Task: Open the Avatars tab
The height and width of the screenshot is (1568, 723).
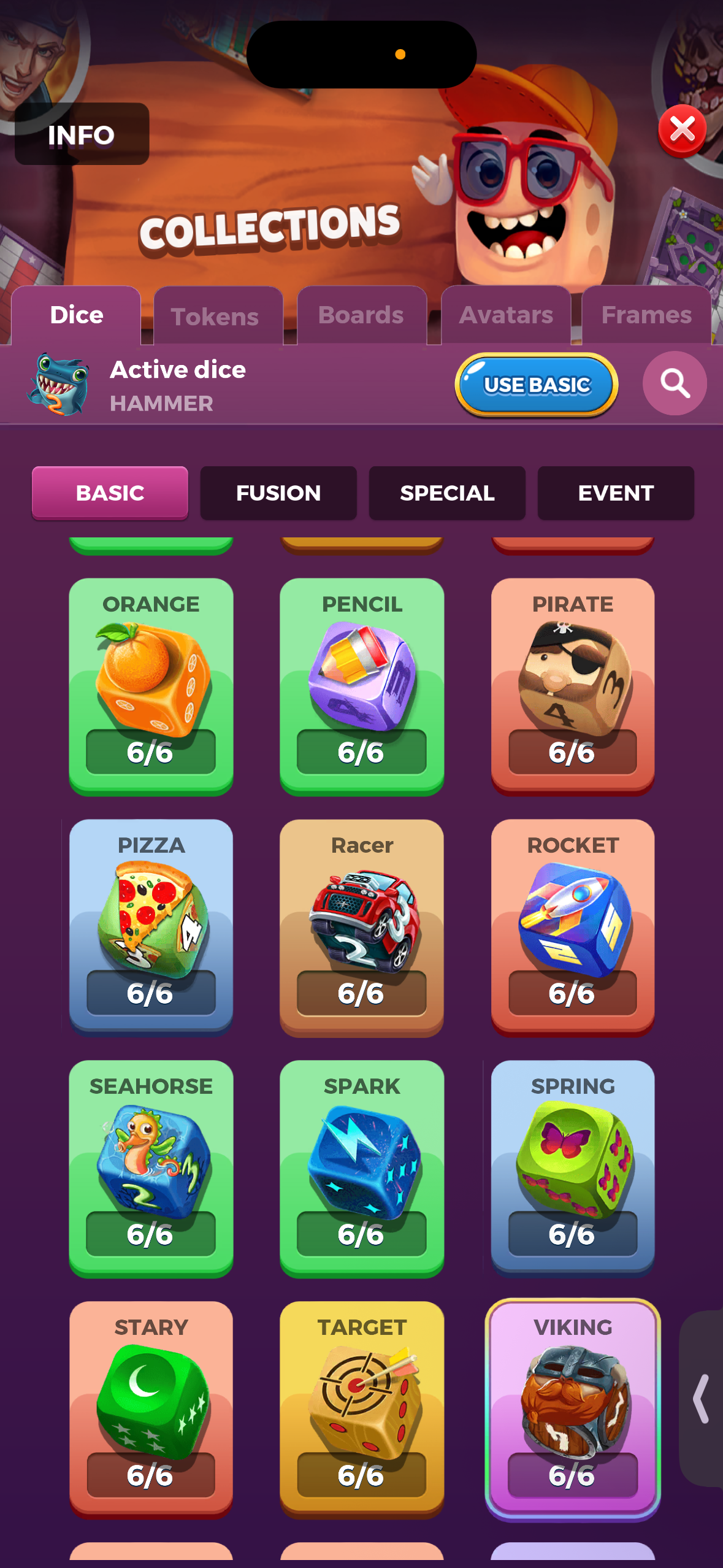Action: coord(506,315)
